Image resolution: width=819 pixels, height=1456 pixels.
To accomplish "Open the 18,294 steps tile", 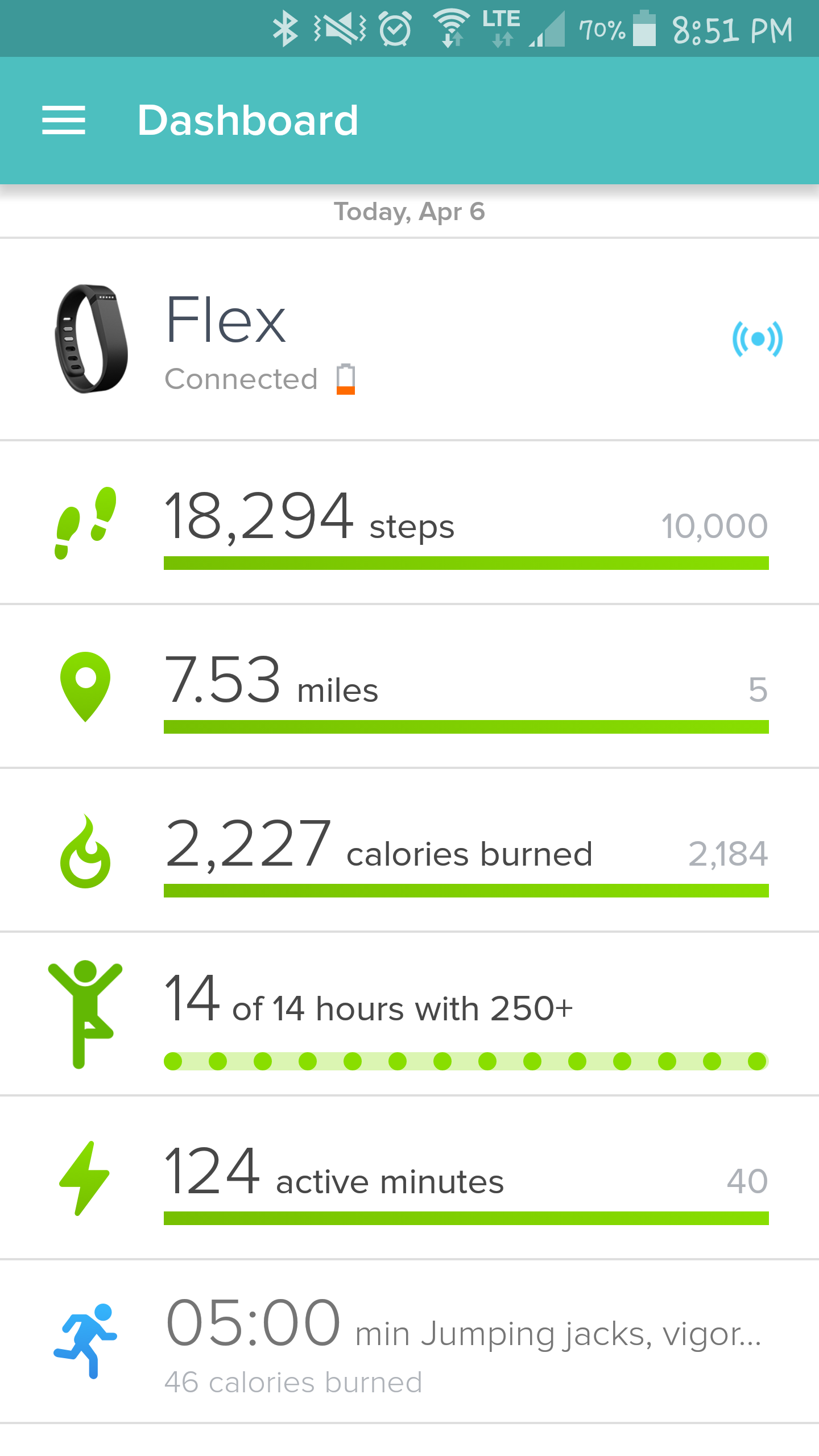I will pos(409,523).
